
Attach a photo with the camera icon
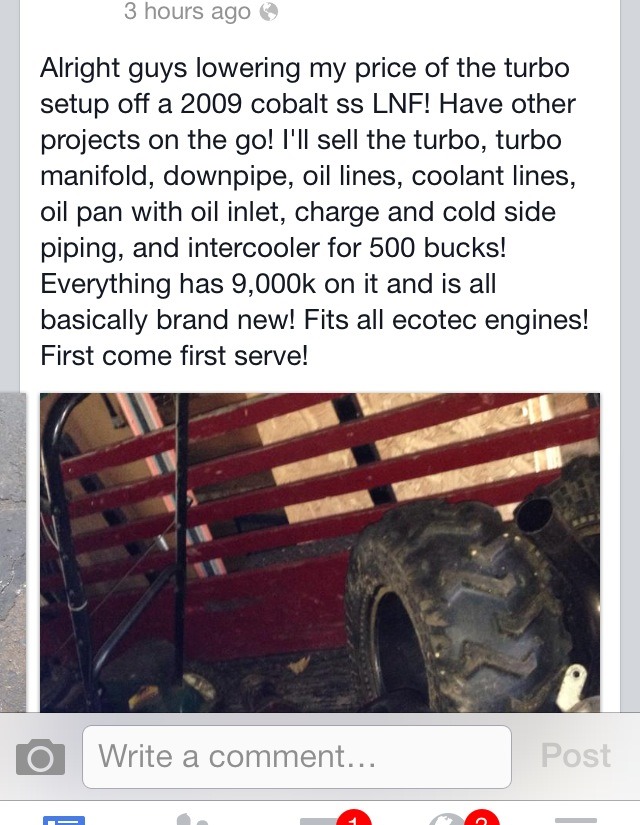(40, 757)
